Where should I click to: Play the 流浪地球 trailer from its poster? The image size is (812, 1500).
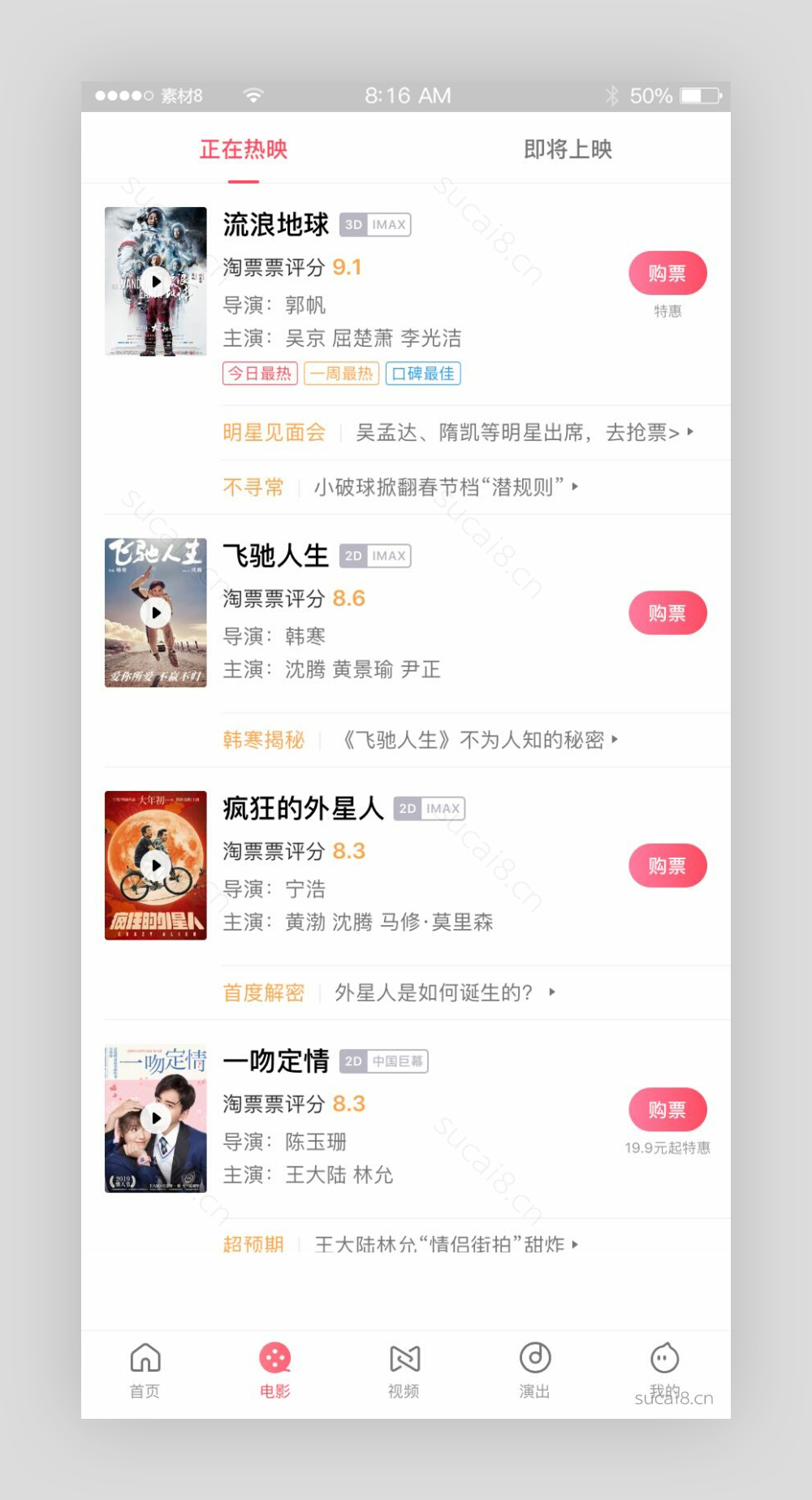tap(156, 282)
